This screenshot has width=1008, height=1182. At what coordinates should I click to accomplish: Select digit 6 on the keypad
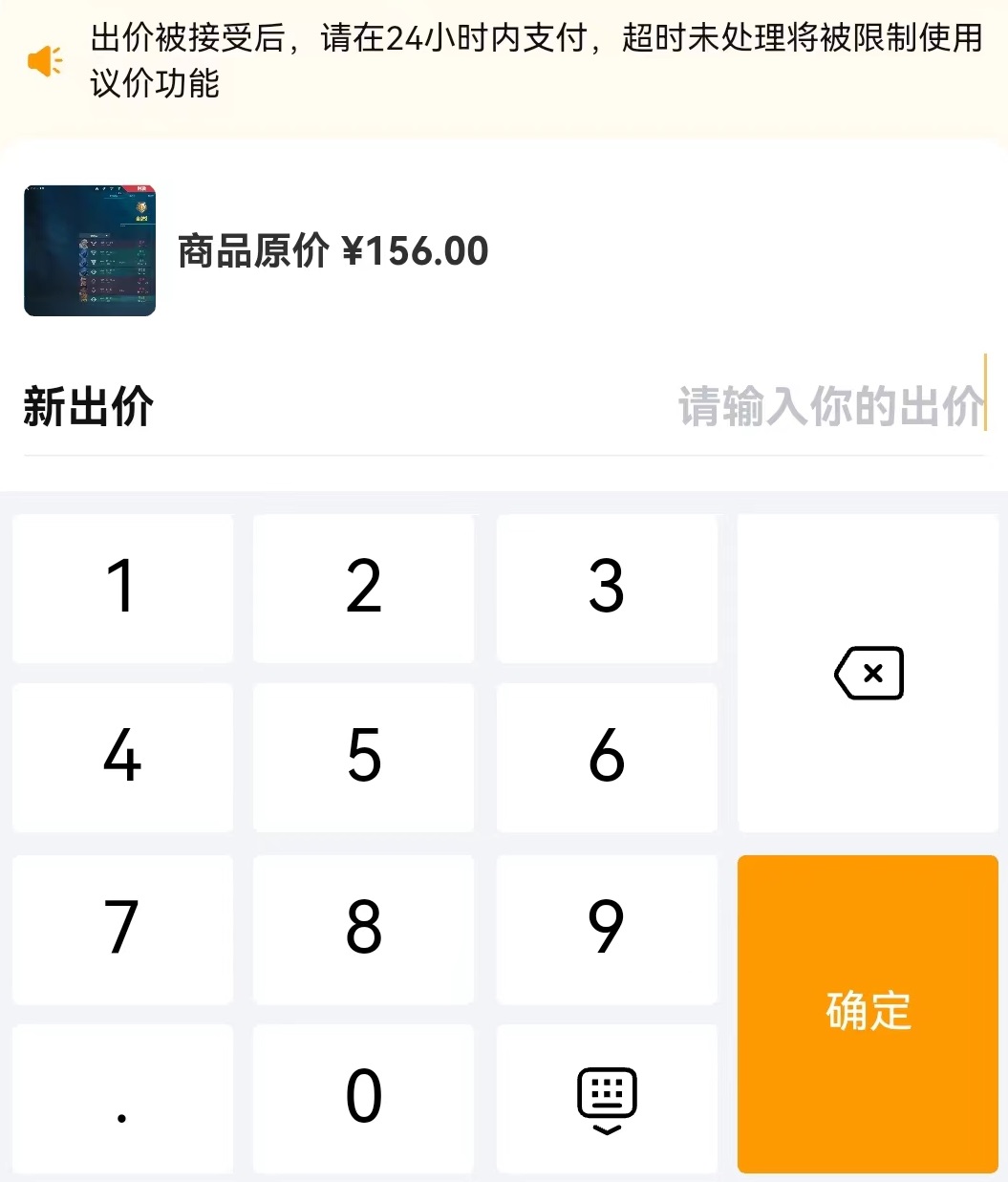(607, 757)
